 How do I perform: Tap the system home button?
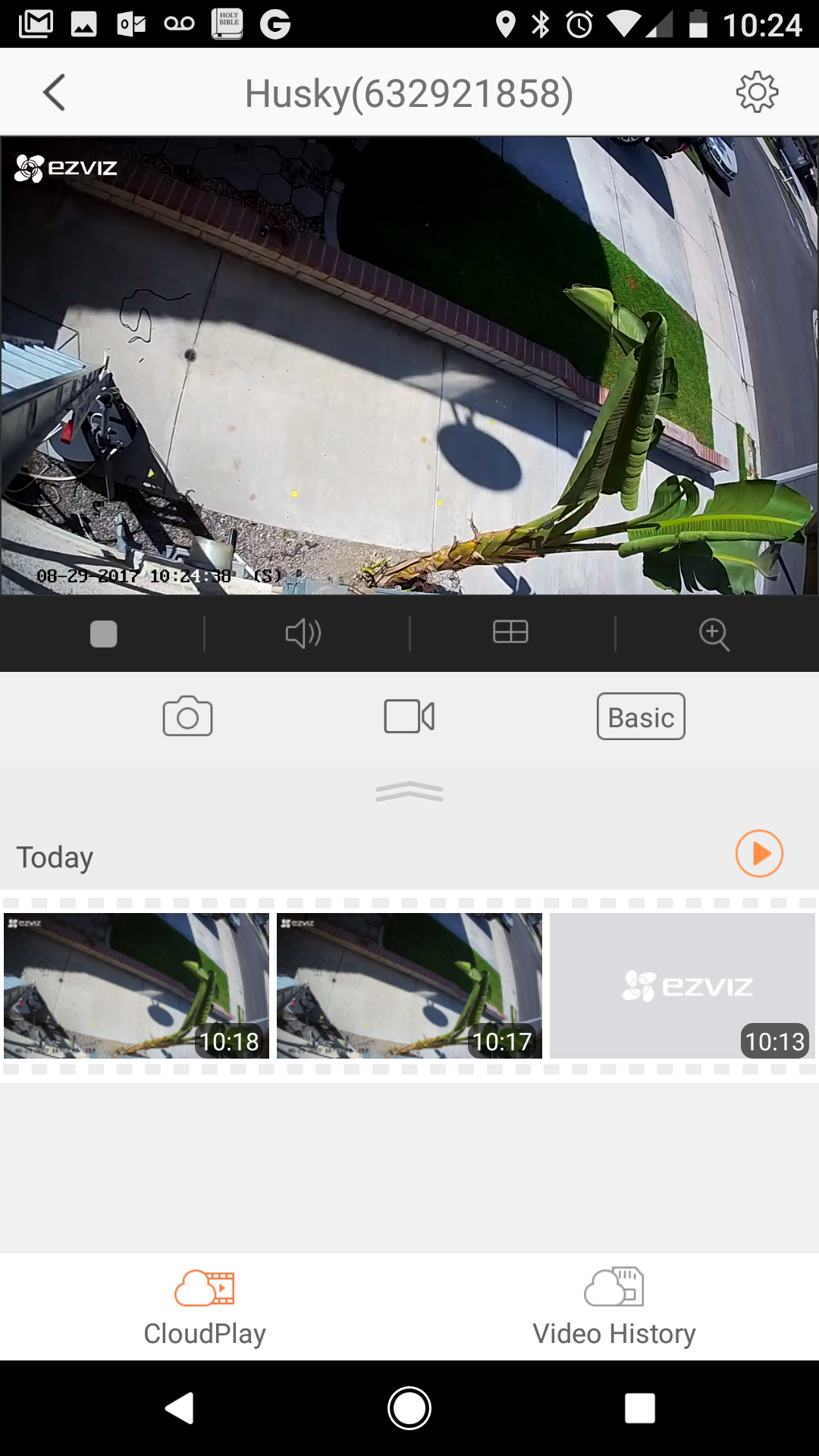(409, 1408)
